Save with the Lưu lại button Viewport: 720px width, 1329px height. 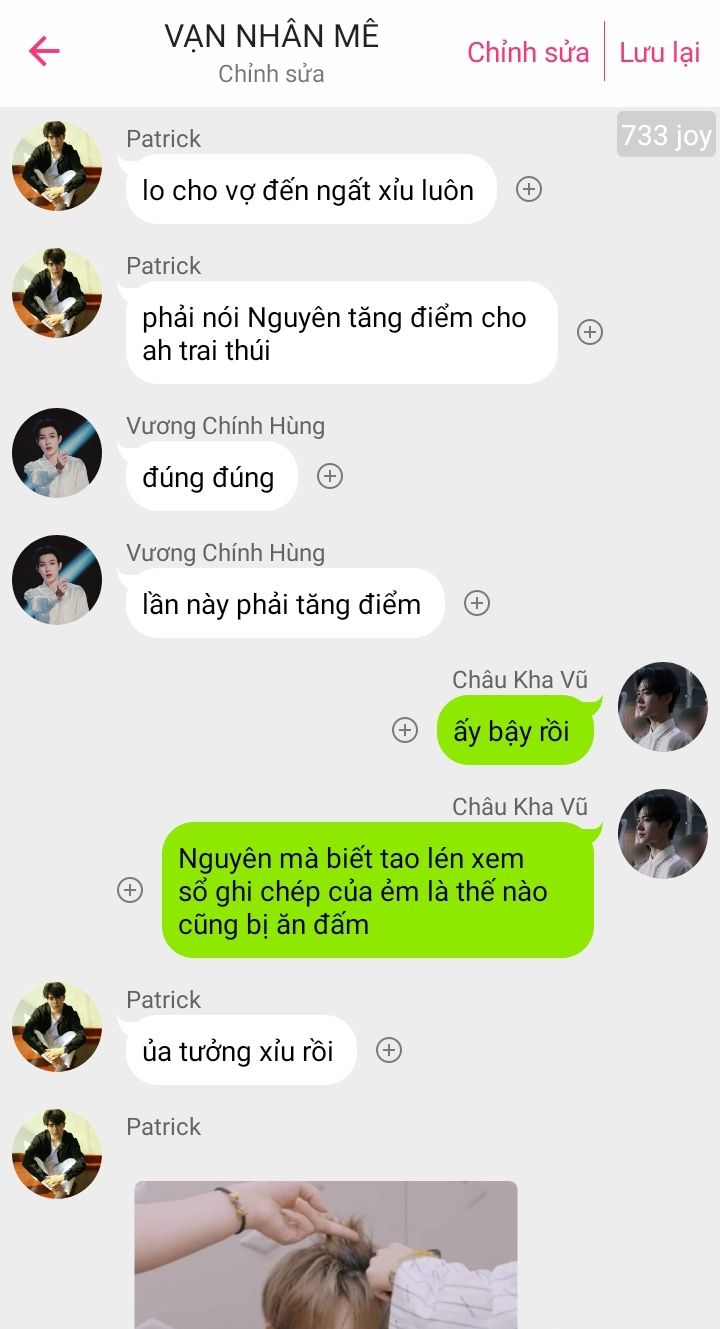660,52
